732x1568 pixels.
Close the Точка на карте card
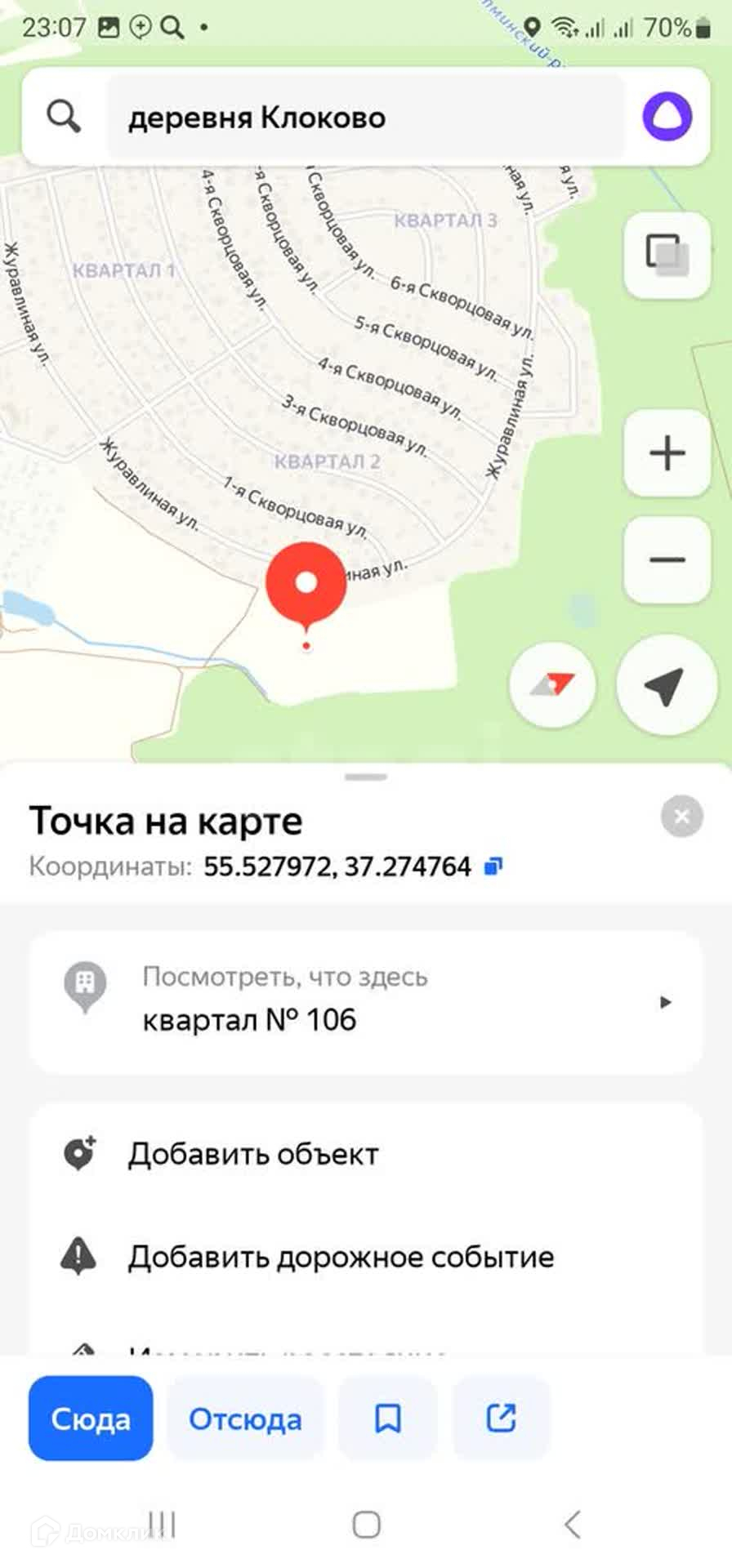pyautogui.click(x=681, y=816)
